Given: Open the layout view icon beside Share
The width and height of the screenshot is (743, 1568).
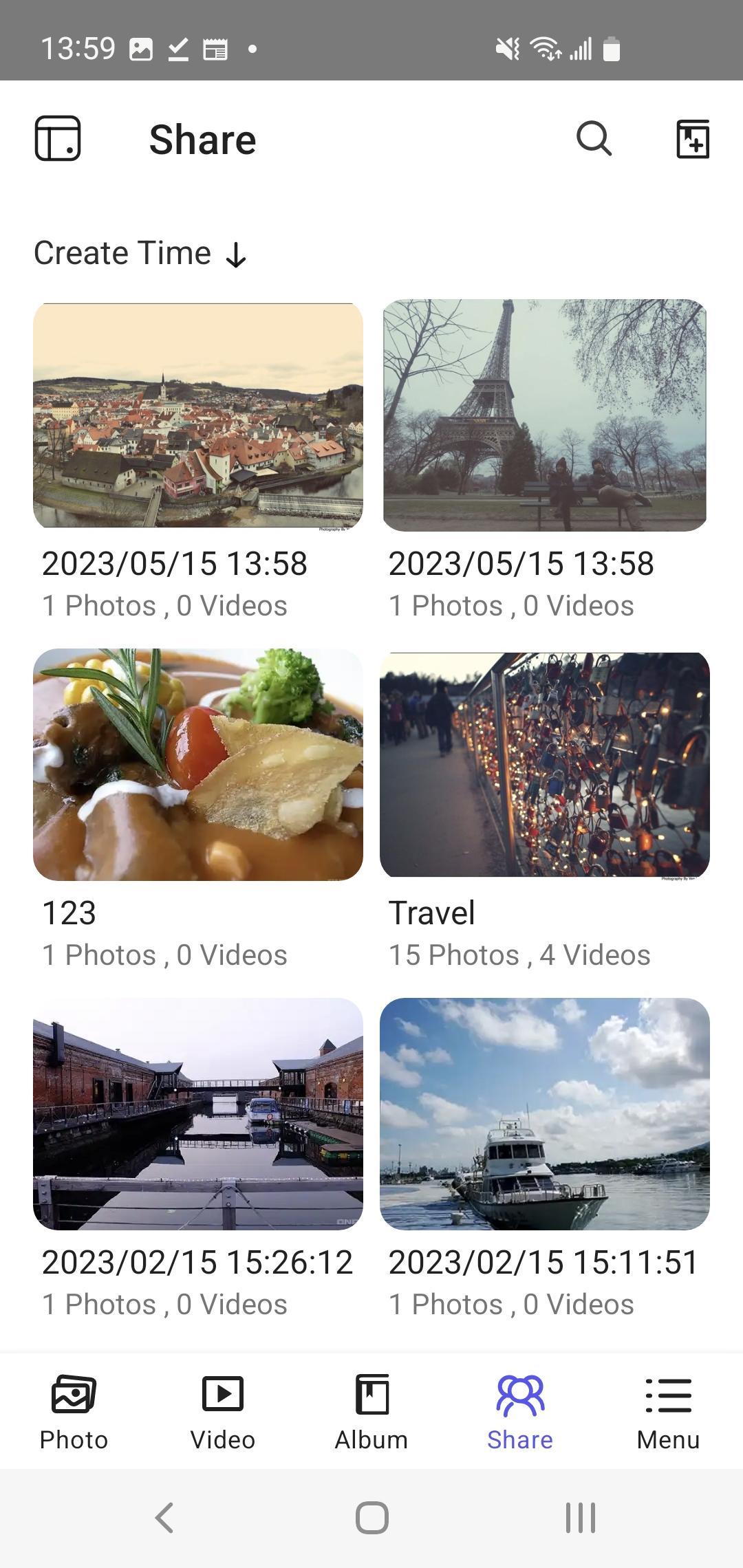Looking at the screenshot, I should click(x=58, y=138).
